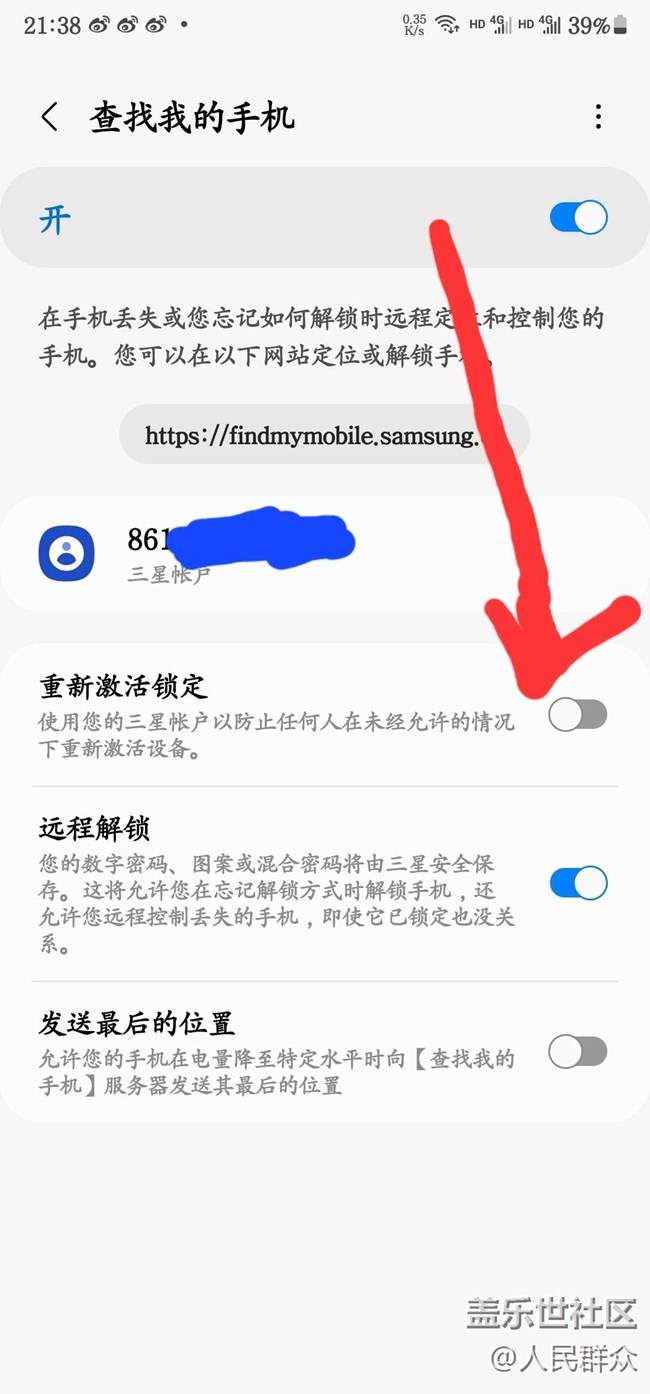Turn on 发送最后的位置
The width and height of the screenshot is (650, 1394).
(x=578, y=1051)
